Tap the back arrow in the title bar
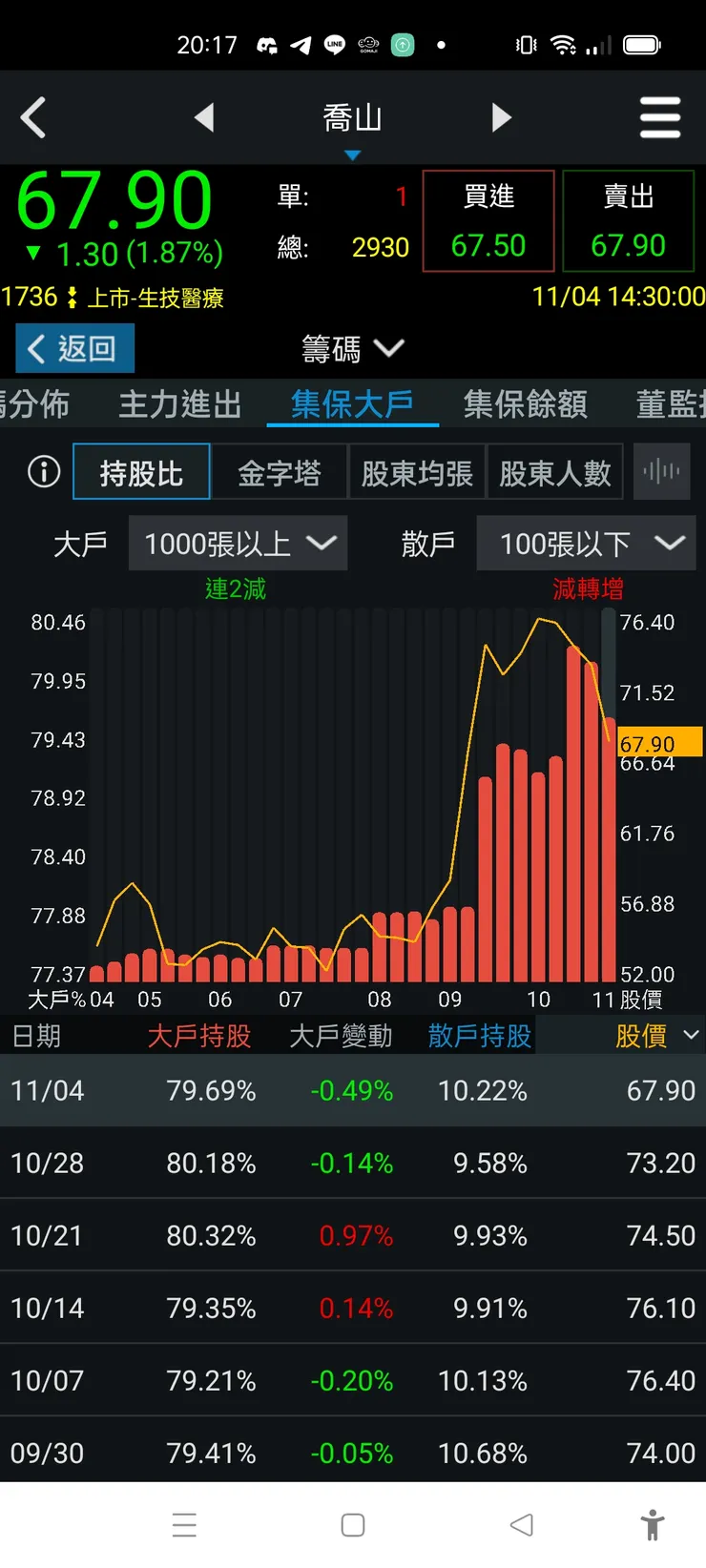 (34, 116)
